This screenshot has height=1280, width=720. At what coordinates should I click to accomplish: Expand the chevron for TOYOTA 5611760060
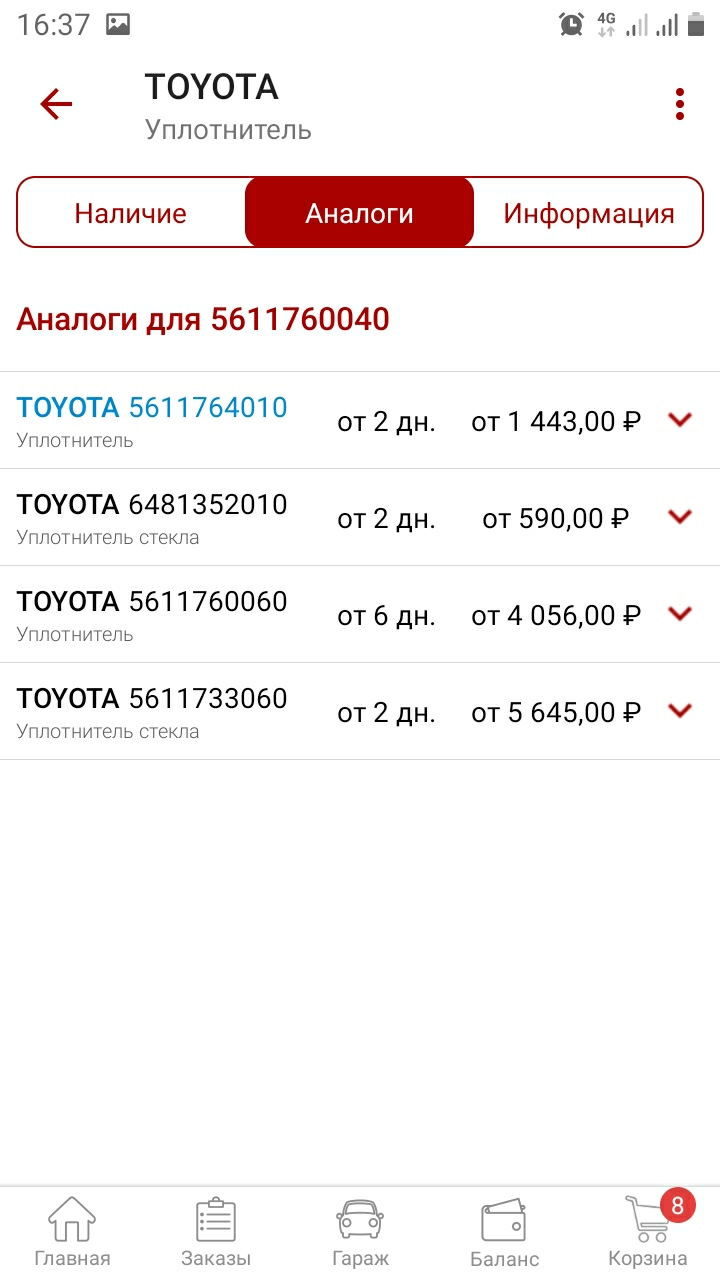[x=679, y=613]
